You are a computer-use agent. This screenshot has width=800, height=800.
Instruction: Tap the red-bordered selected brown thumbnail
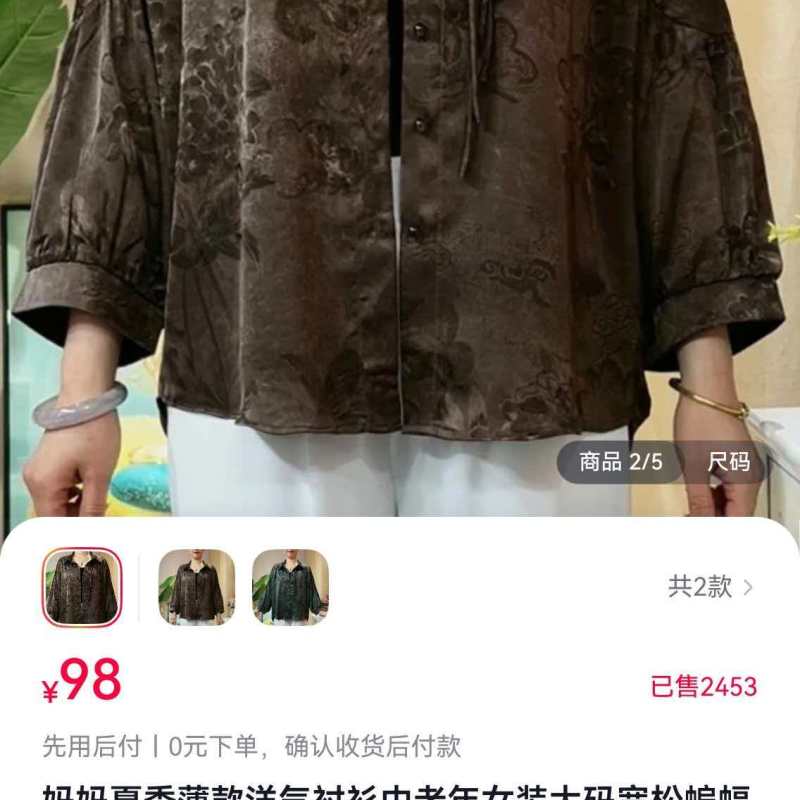[x=82, y=587]
